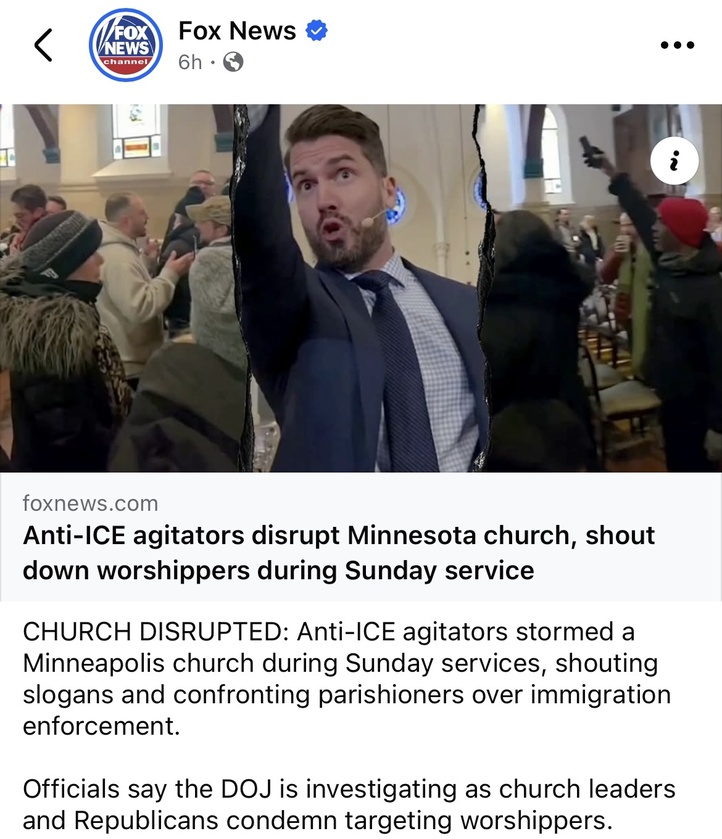Viewport: 722px width, 839px height.
Task: Open the Fox News profile picture
Action: point(125,46)
